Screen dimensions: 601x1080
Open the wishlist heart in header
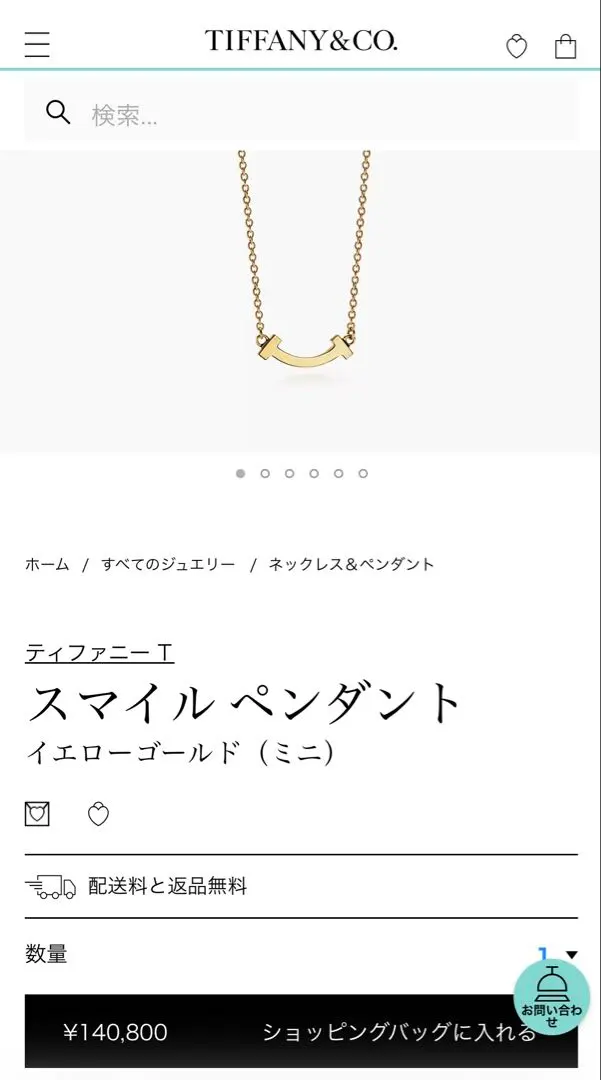click(516, 46)
